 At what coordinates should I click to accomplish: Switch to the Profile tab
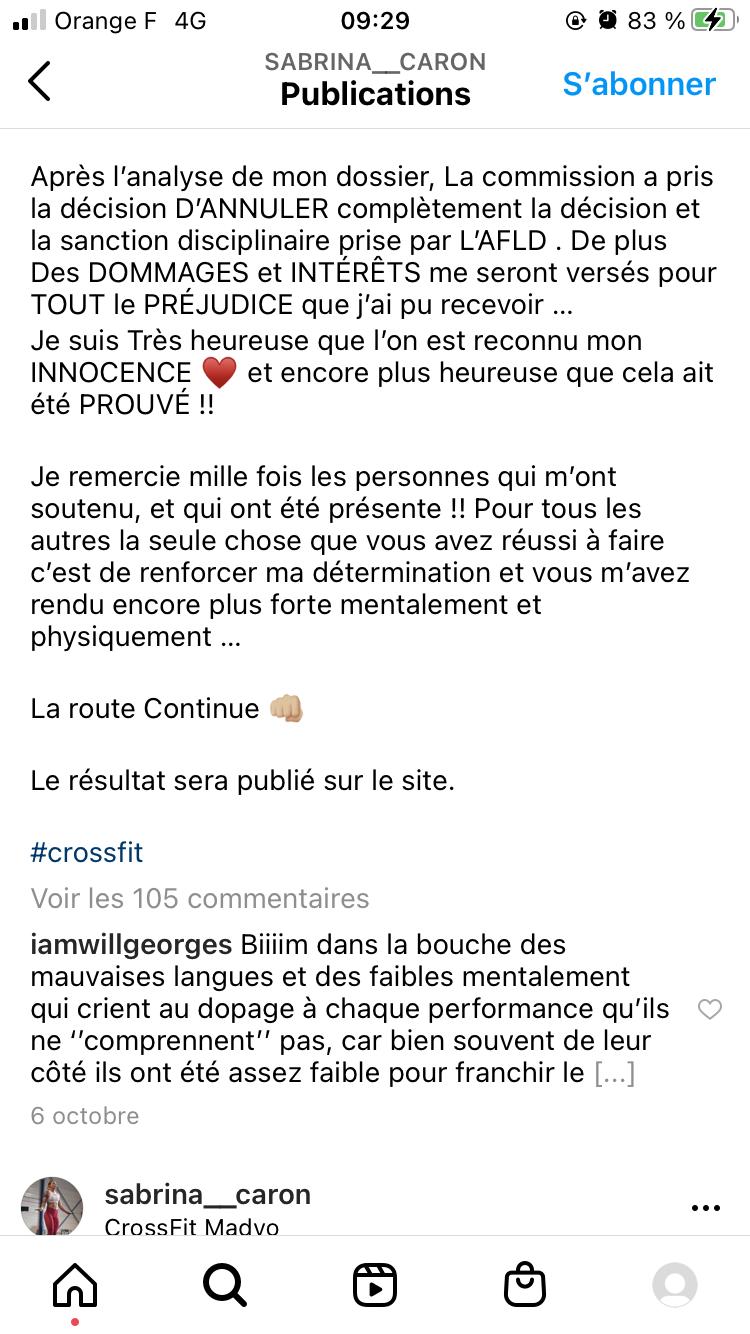coord(675,1285)
